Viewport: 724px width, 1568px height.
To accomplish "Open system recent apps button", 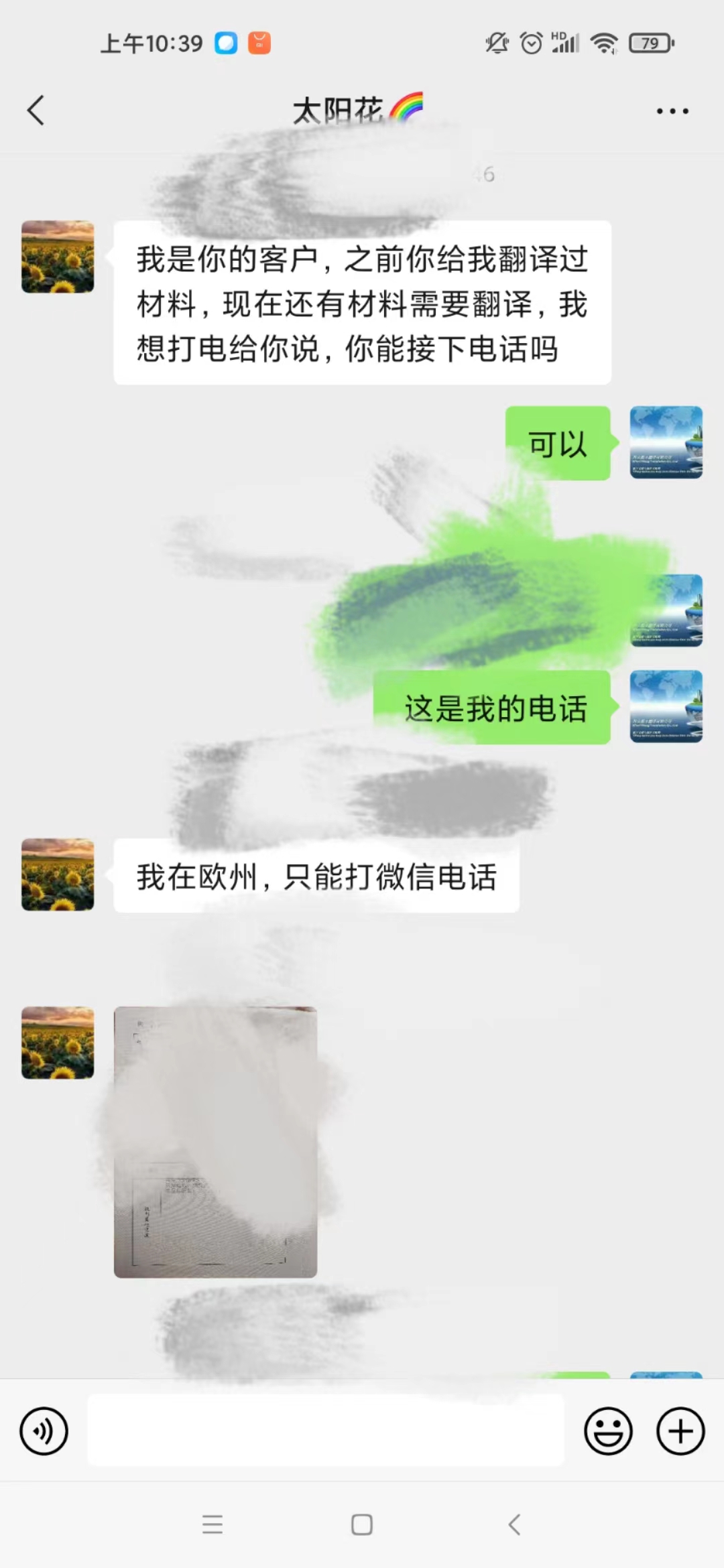I will (x=213, y=1524).
